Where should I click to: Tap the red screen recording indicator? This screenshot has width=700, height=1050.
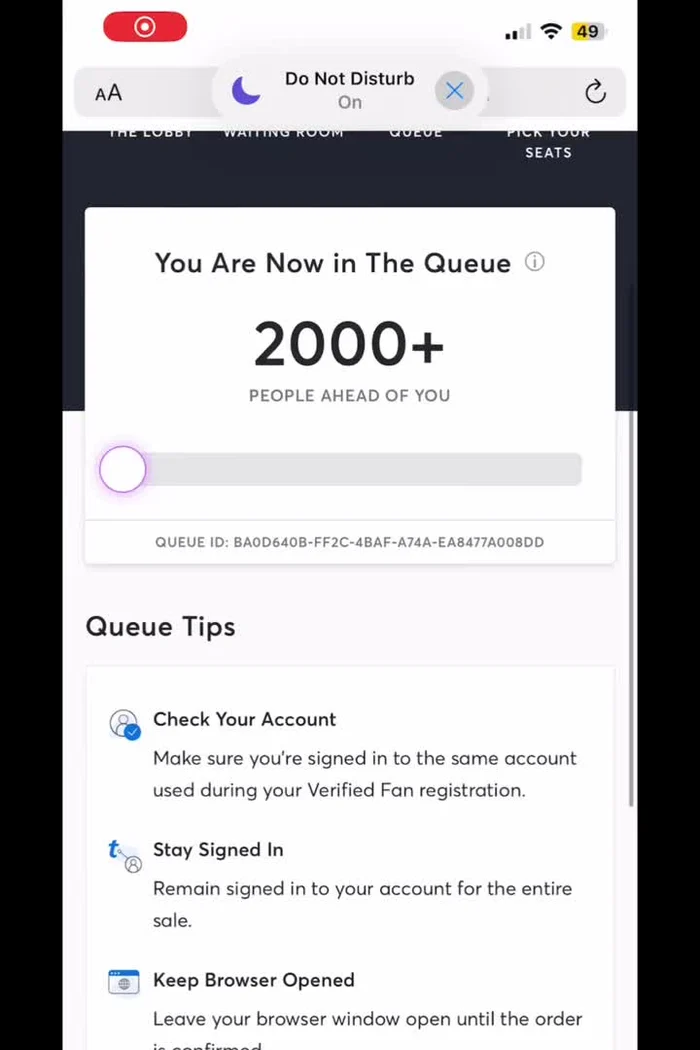145,27
